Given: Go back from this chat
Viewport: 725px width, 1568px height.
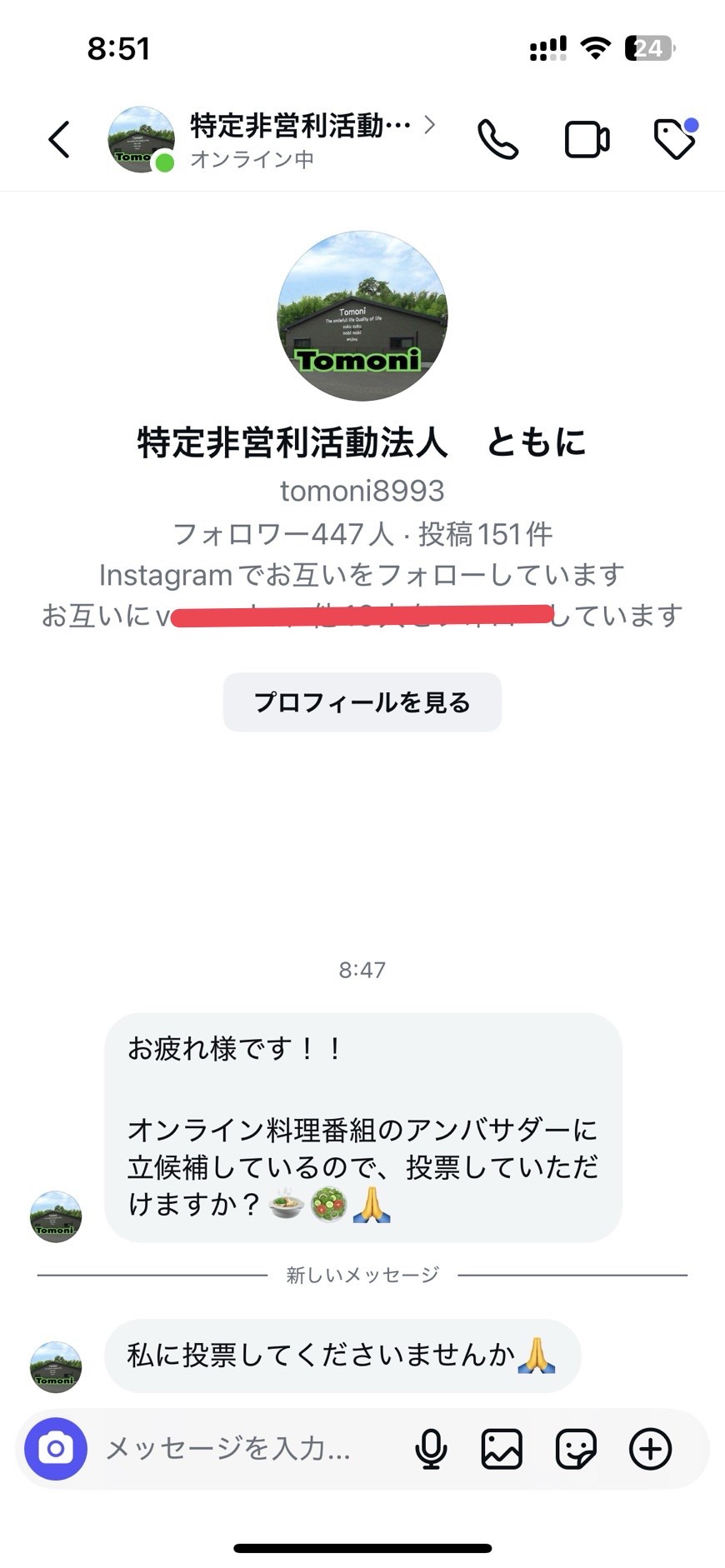Looking at the screenshot, I should (x=59, y=139).
